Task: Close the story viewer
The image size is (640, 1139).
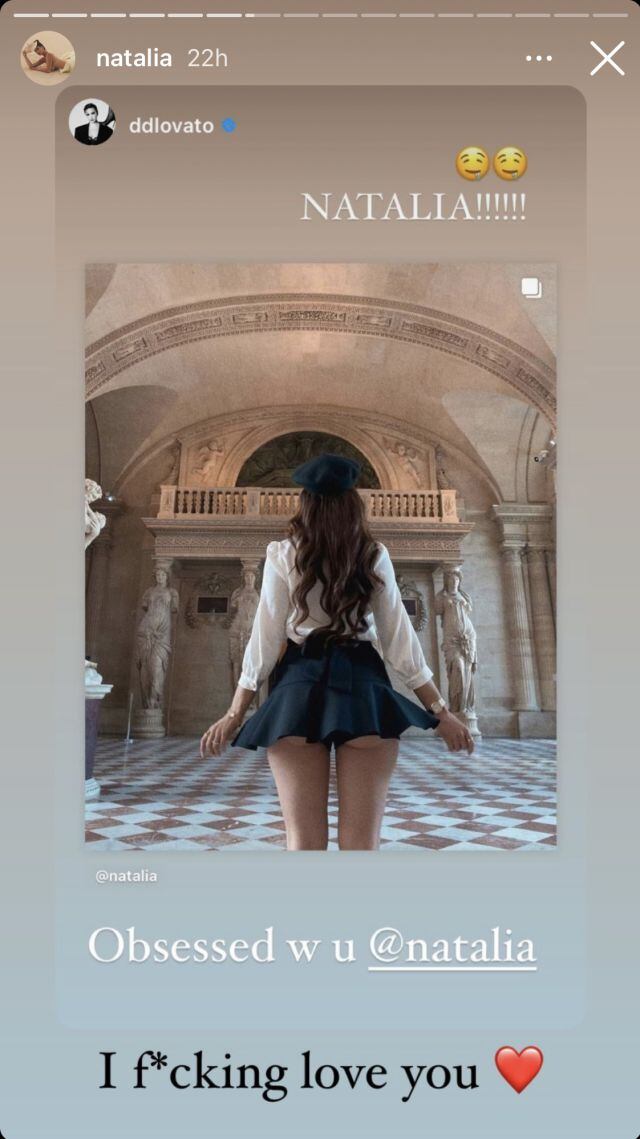Action: point(607,58)
